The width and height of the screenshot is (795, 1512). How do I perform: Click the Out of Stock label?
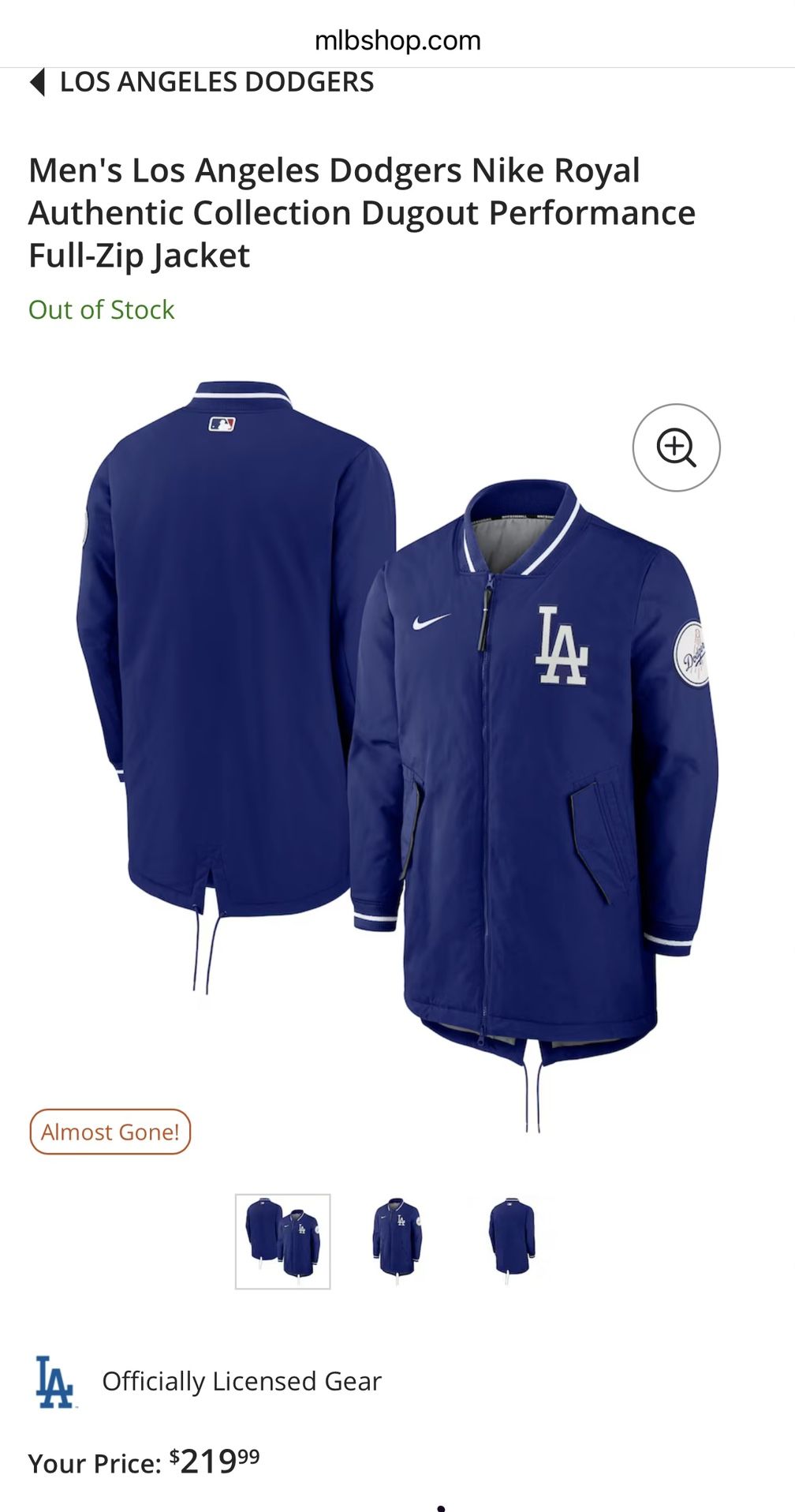tap(101, 309)
